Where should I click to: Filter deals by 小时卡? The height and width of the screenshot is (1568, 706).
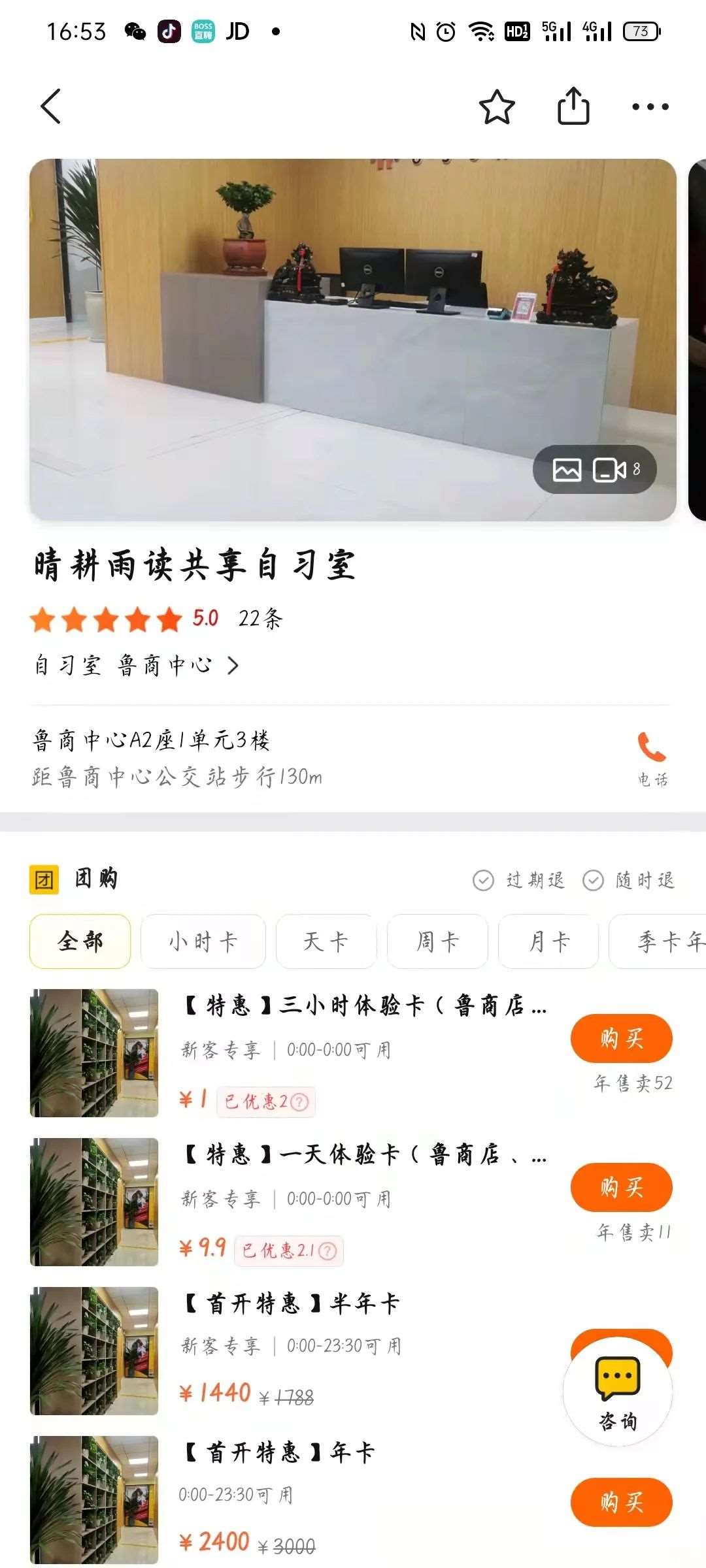pyautogui.click(x=203, y=941)
